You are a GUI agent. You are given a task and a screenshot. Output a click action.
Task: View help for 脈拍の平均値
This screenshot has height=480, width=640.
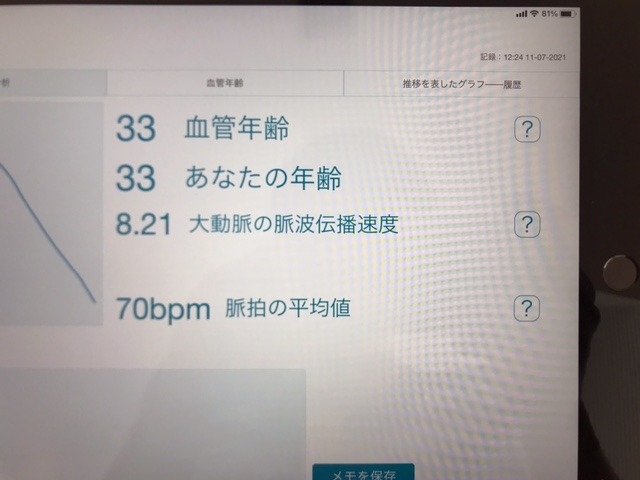(x=527, y=308)
